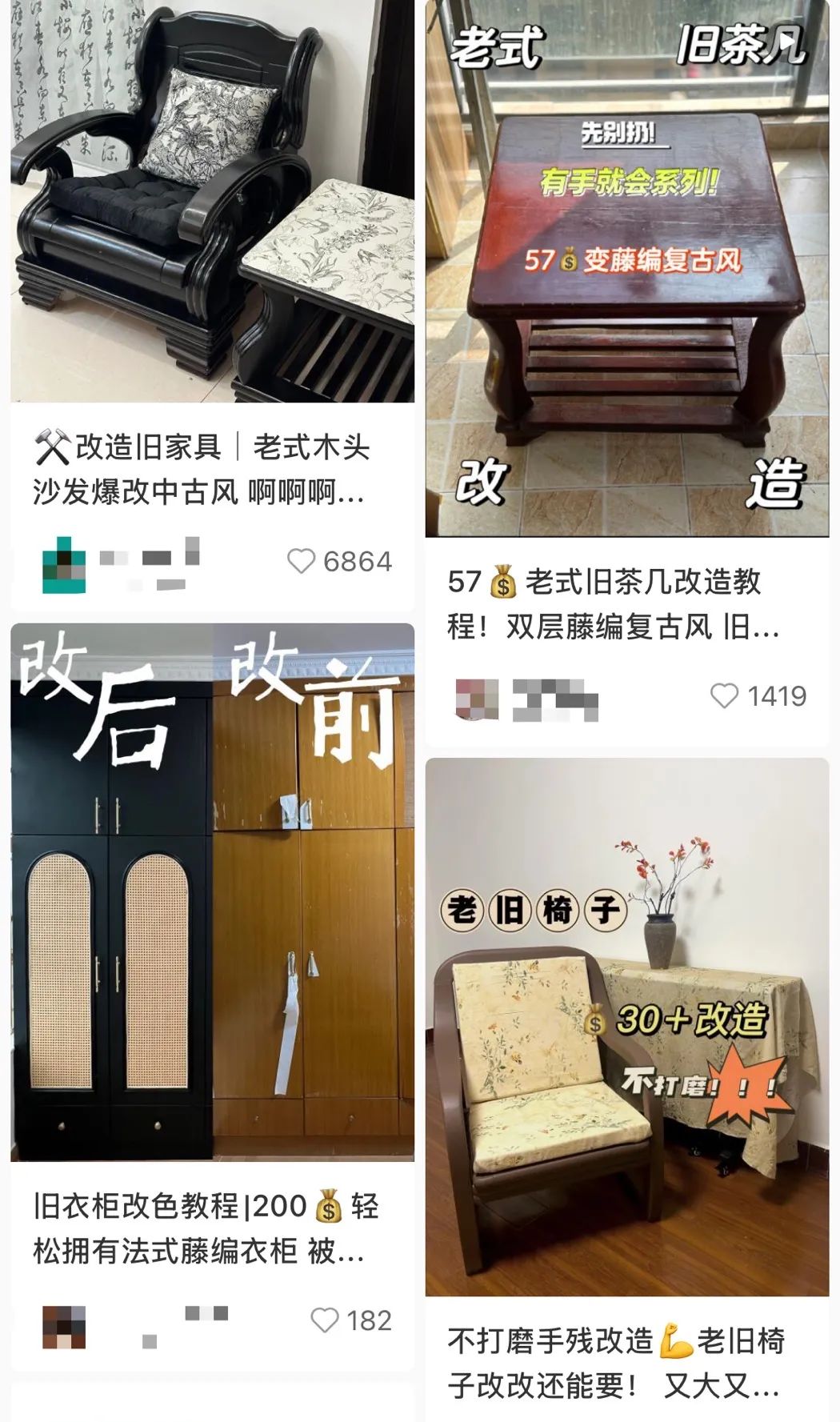Image resolution: width=840 pixels, height=1422 pixels.
Task: Open the 不打磨手残改造 老旧椅子 post
Action: click(627, 1027)
